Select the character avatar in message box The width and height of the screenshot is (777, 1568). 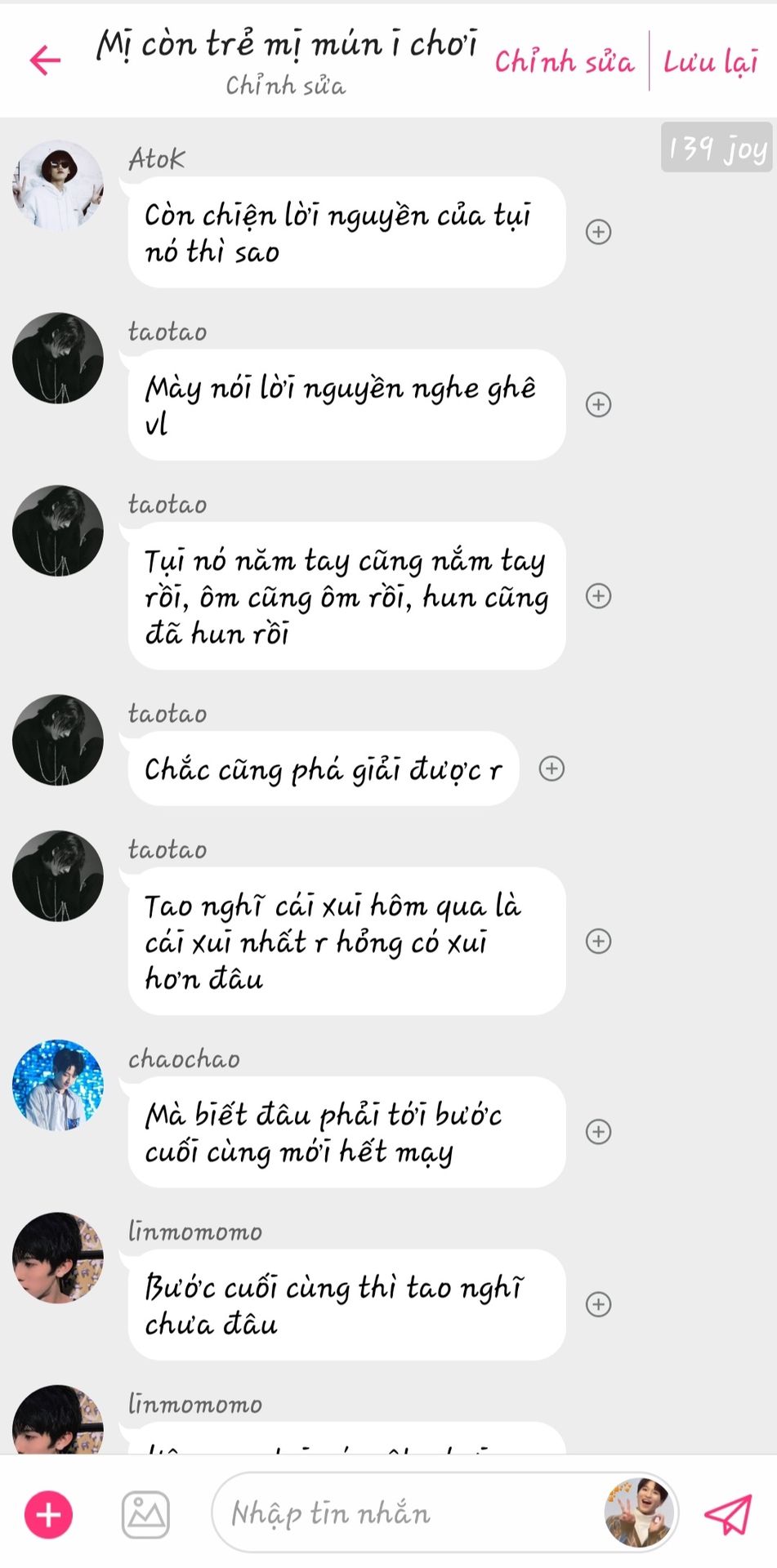(640, 1512)
